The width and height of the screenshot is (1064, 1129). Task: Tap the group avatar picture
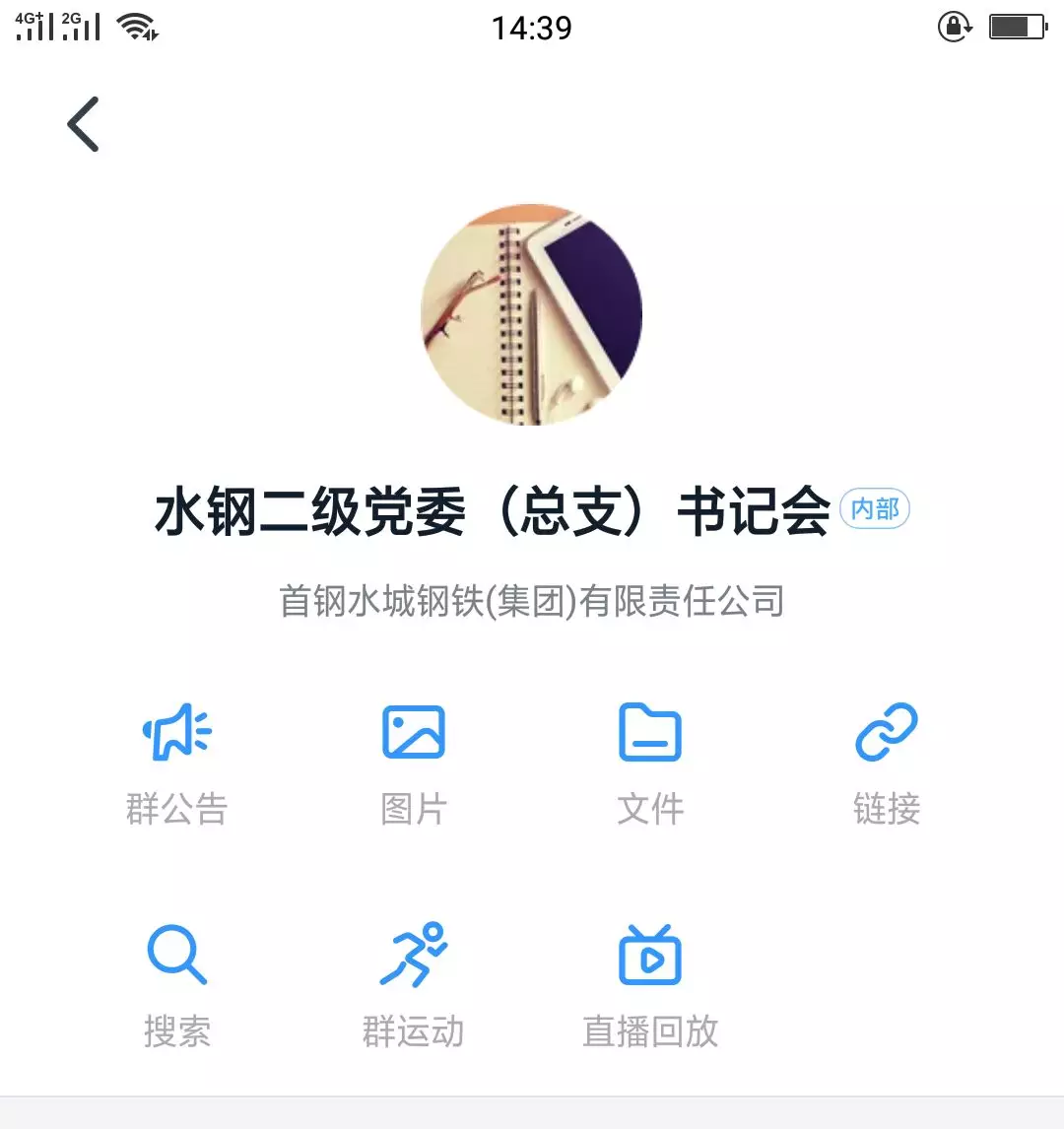tap(531, 315)
